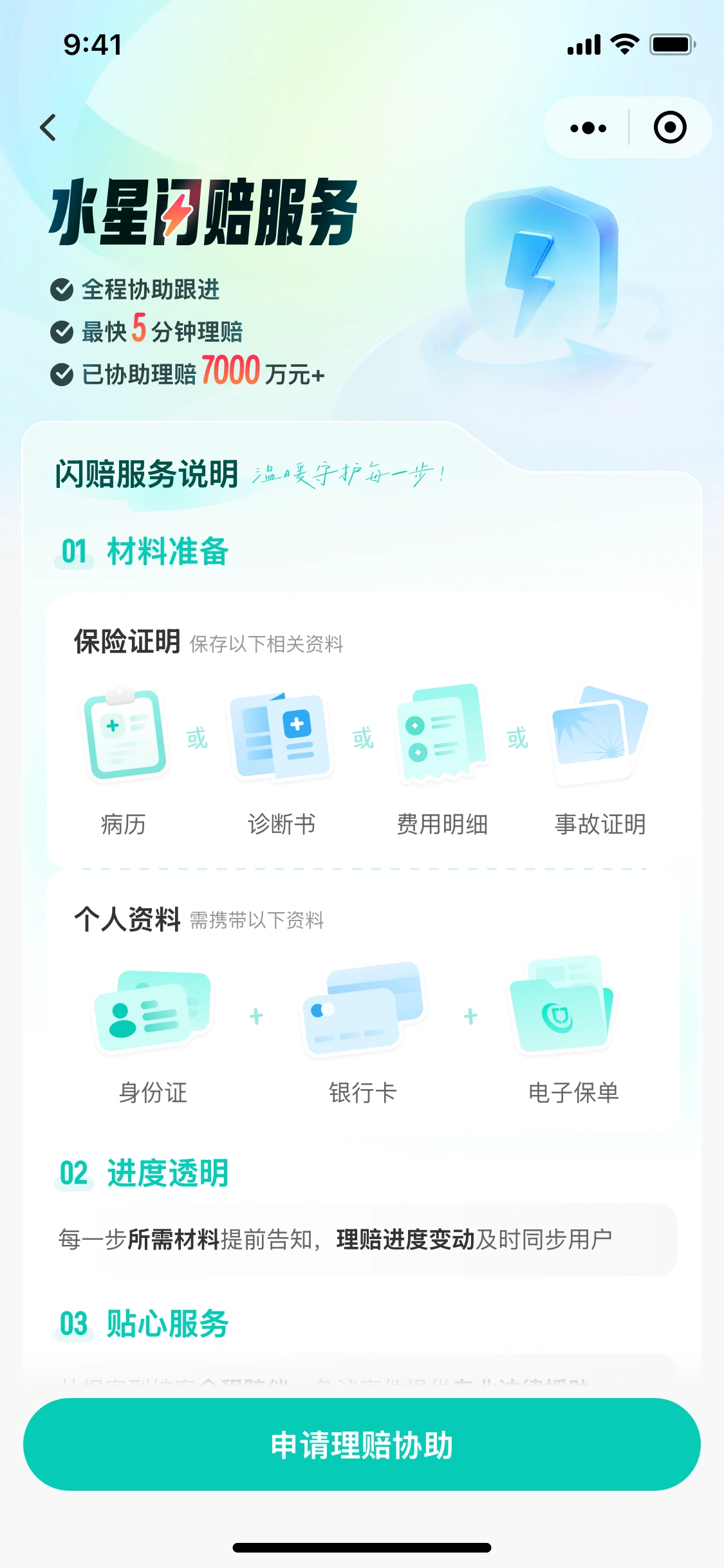Tap the back arrow to go back

pos(46,127)
